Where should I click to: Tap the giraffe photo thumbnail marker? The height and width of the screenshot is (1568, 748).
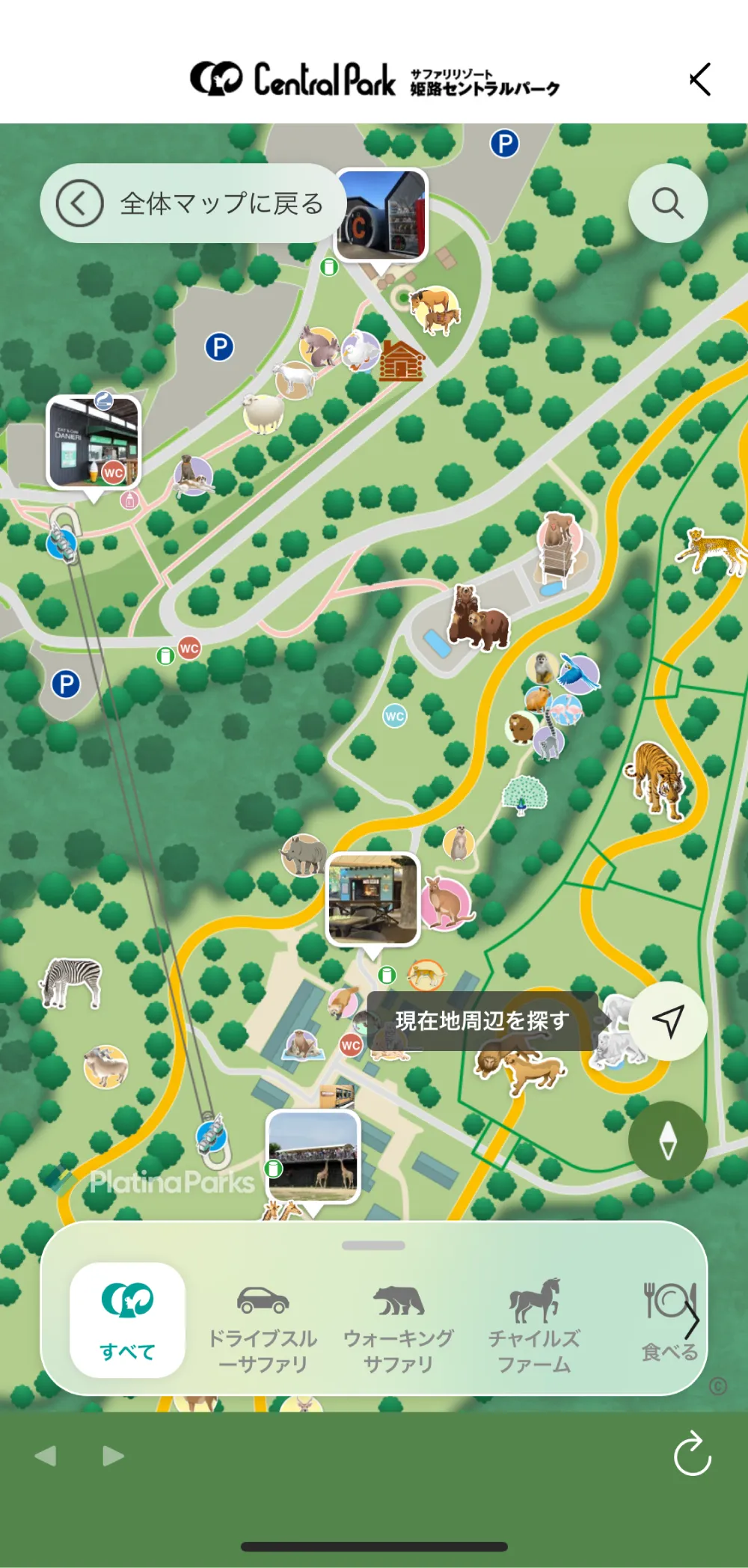pyautogui.click(x=313, y=1157)
